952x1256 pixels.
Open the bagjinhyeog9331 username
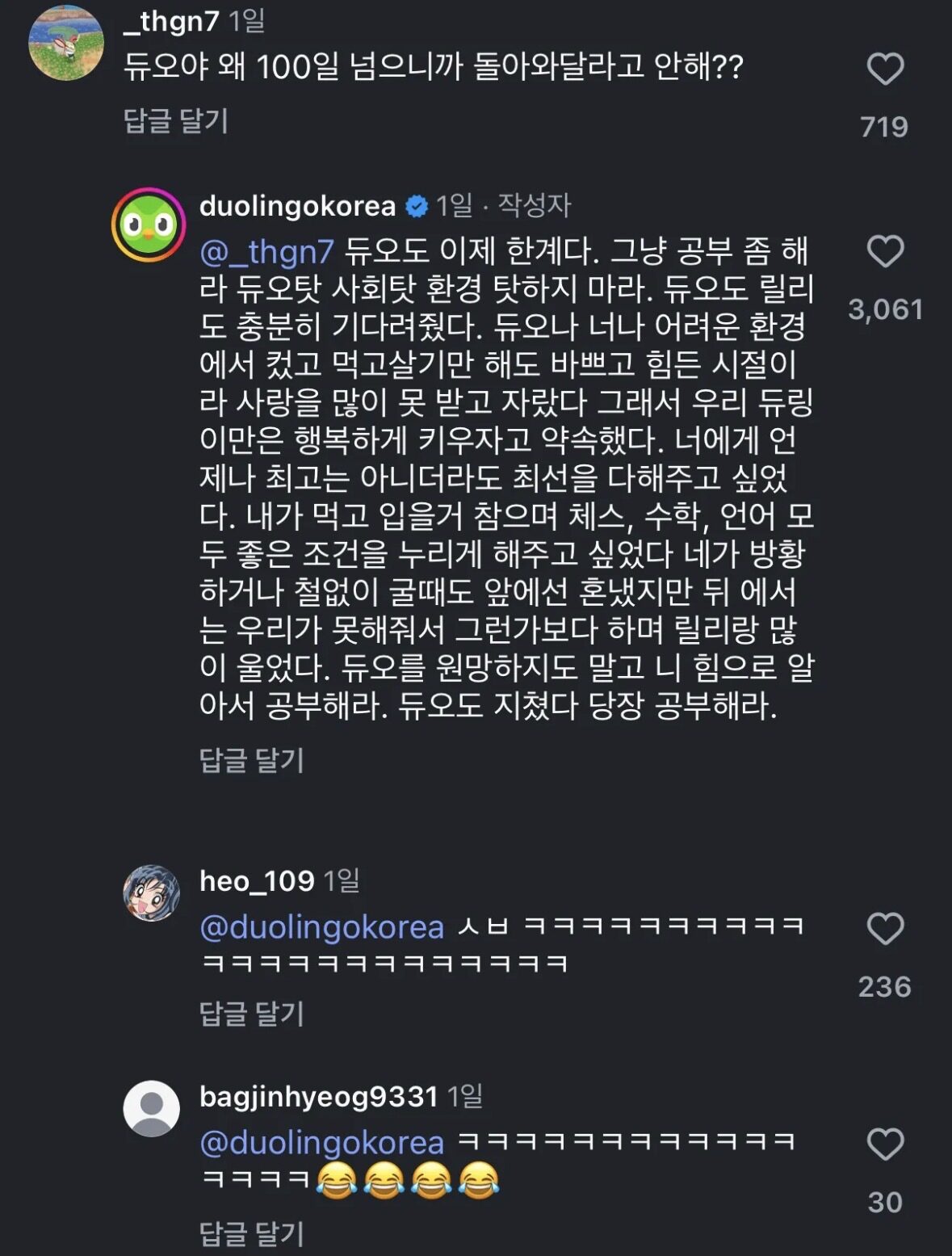tap(318, 1096)
